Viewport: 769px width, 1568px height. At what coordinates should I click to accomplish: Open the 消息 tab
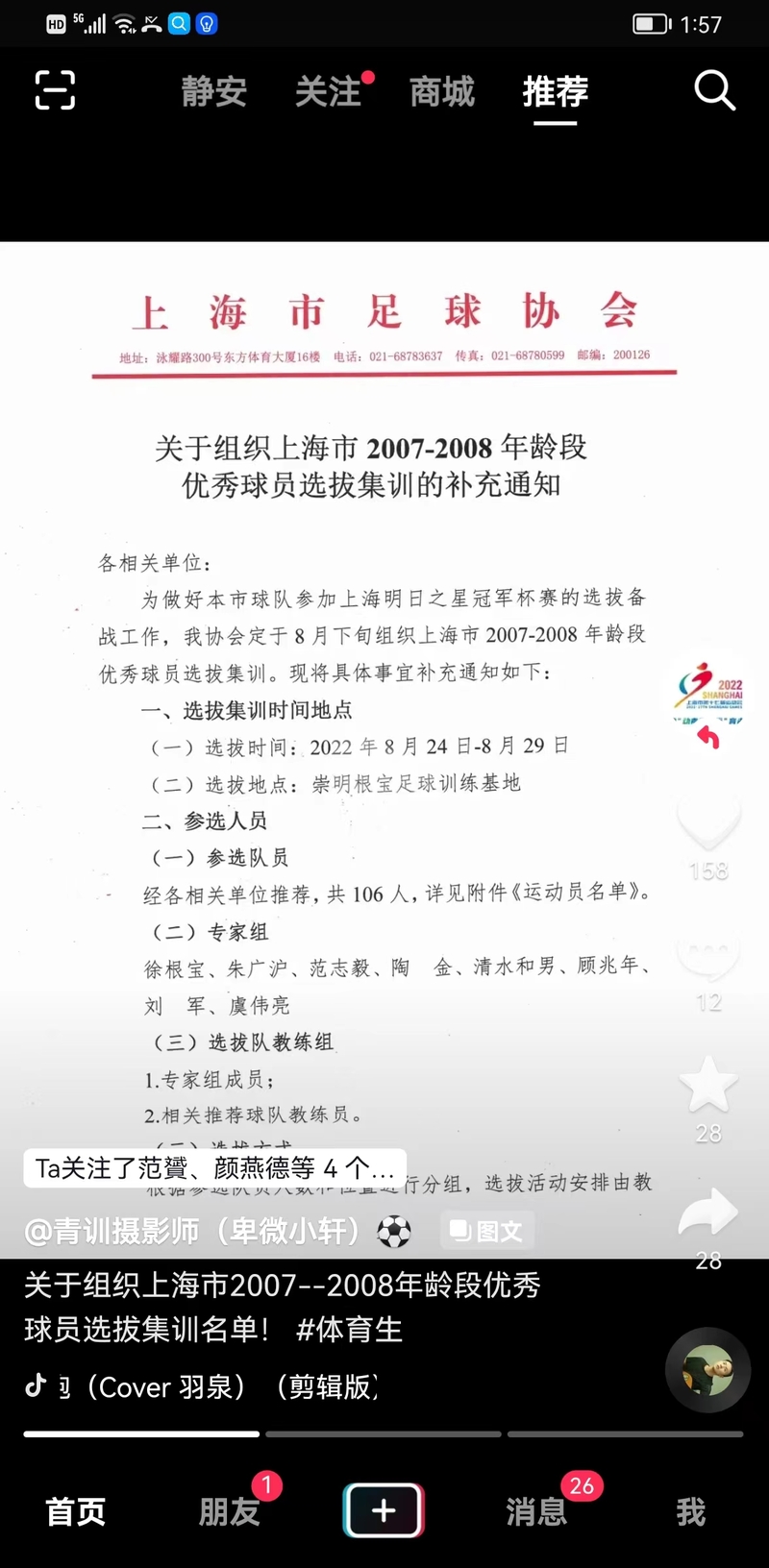(536, 1511)
